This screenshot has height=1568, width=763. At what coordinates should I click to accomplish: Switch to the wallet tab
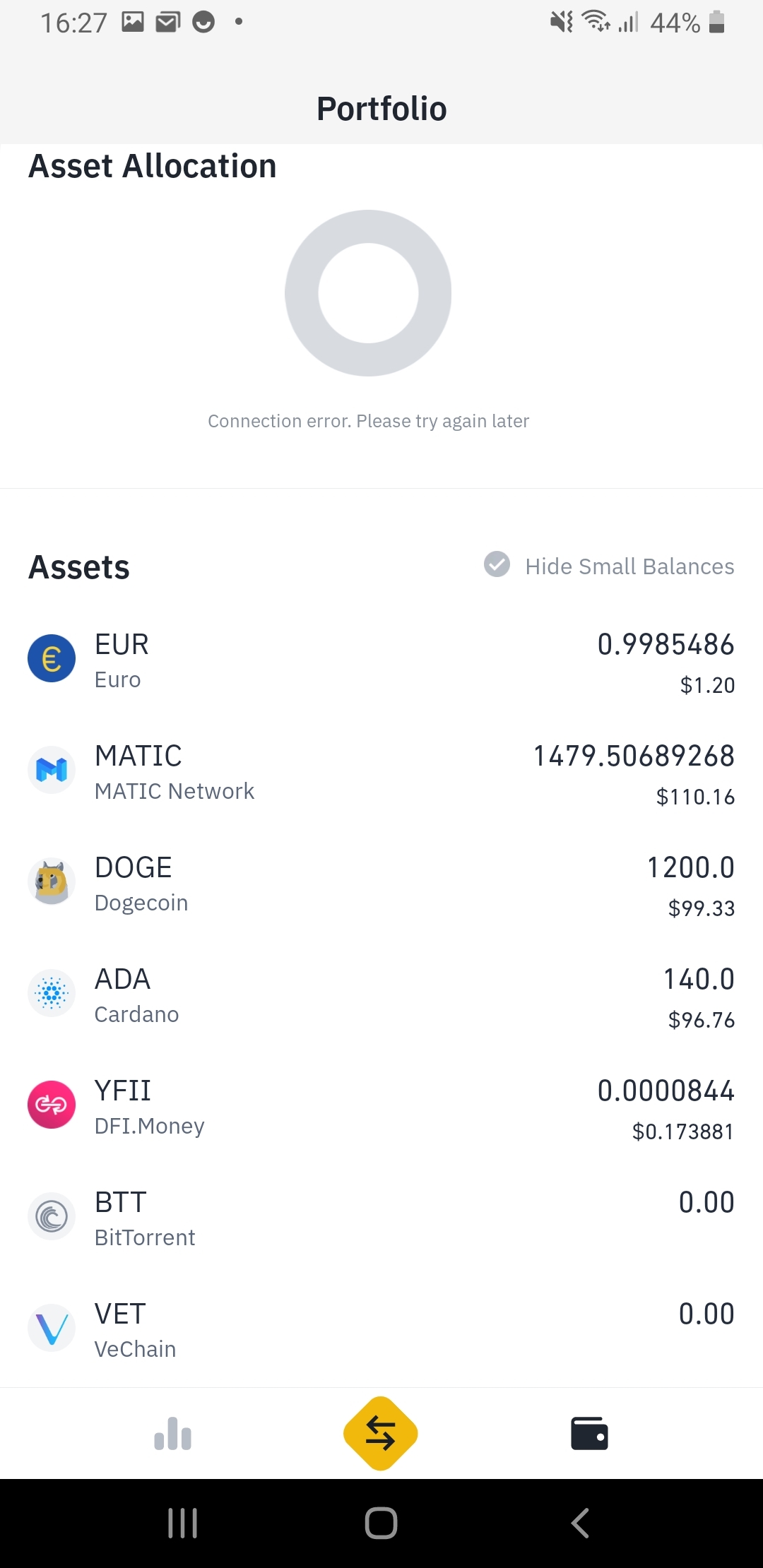(x=589, y=1434)
